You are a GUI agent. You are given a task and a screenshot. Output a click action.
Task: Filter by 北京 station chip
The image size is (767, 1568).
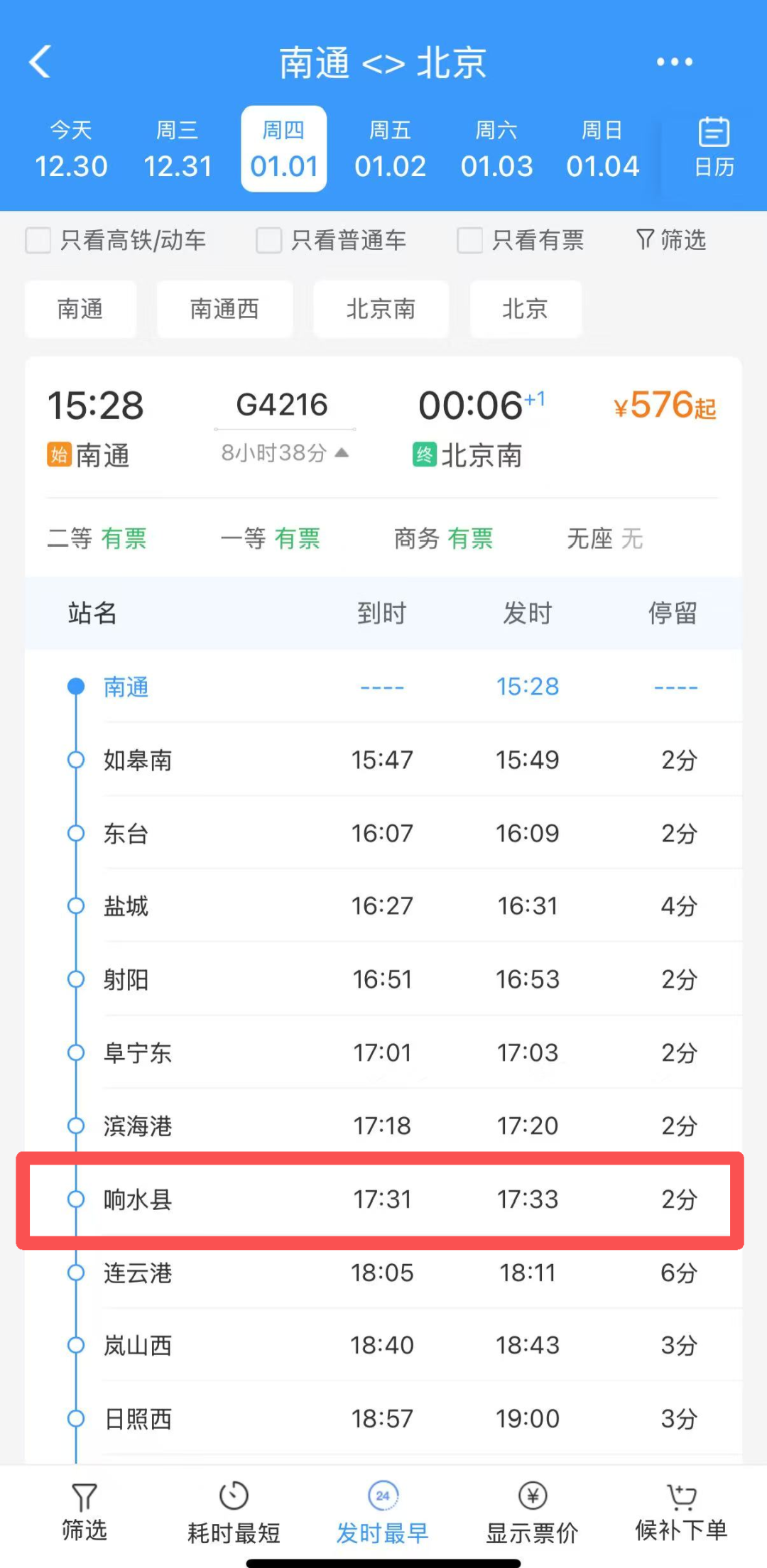tap(525, 309)
